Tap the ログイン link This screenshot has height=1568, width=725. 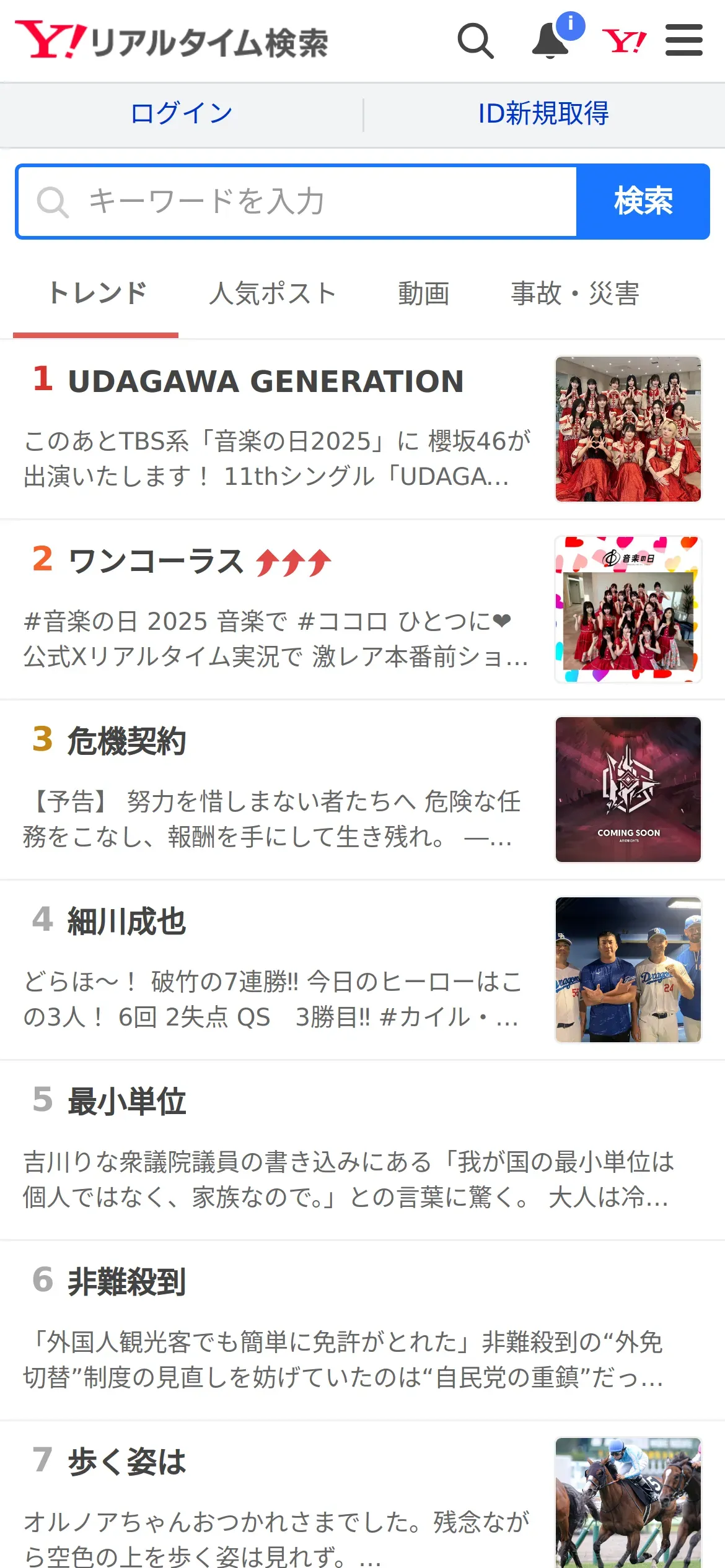(x=182, y=114)
